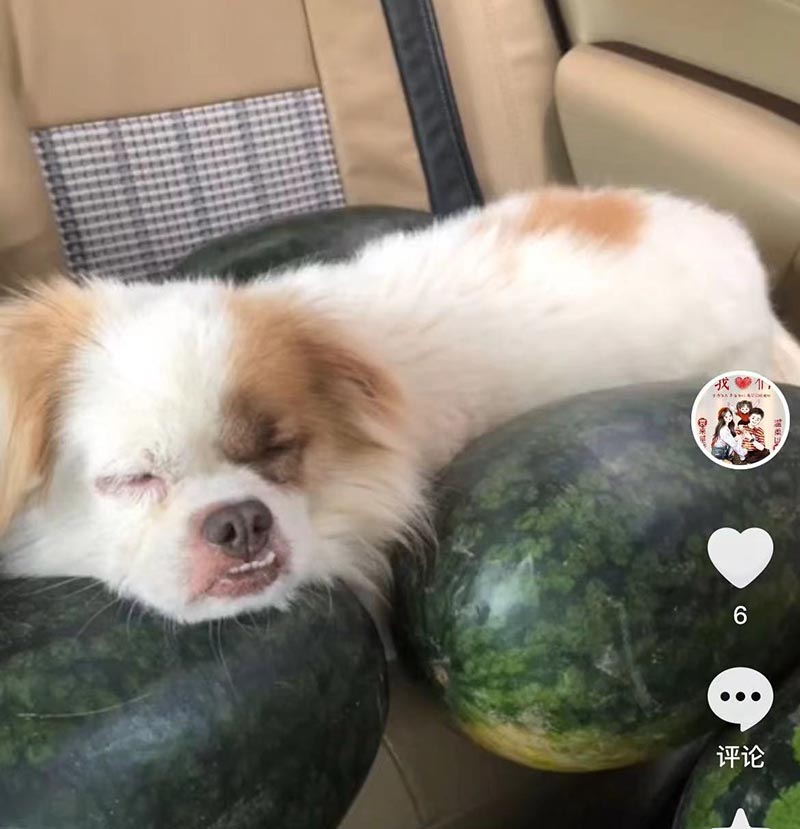Open the 评论 comments section

[740, 699]
